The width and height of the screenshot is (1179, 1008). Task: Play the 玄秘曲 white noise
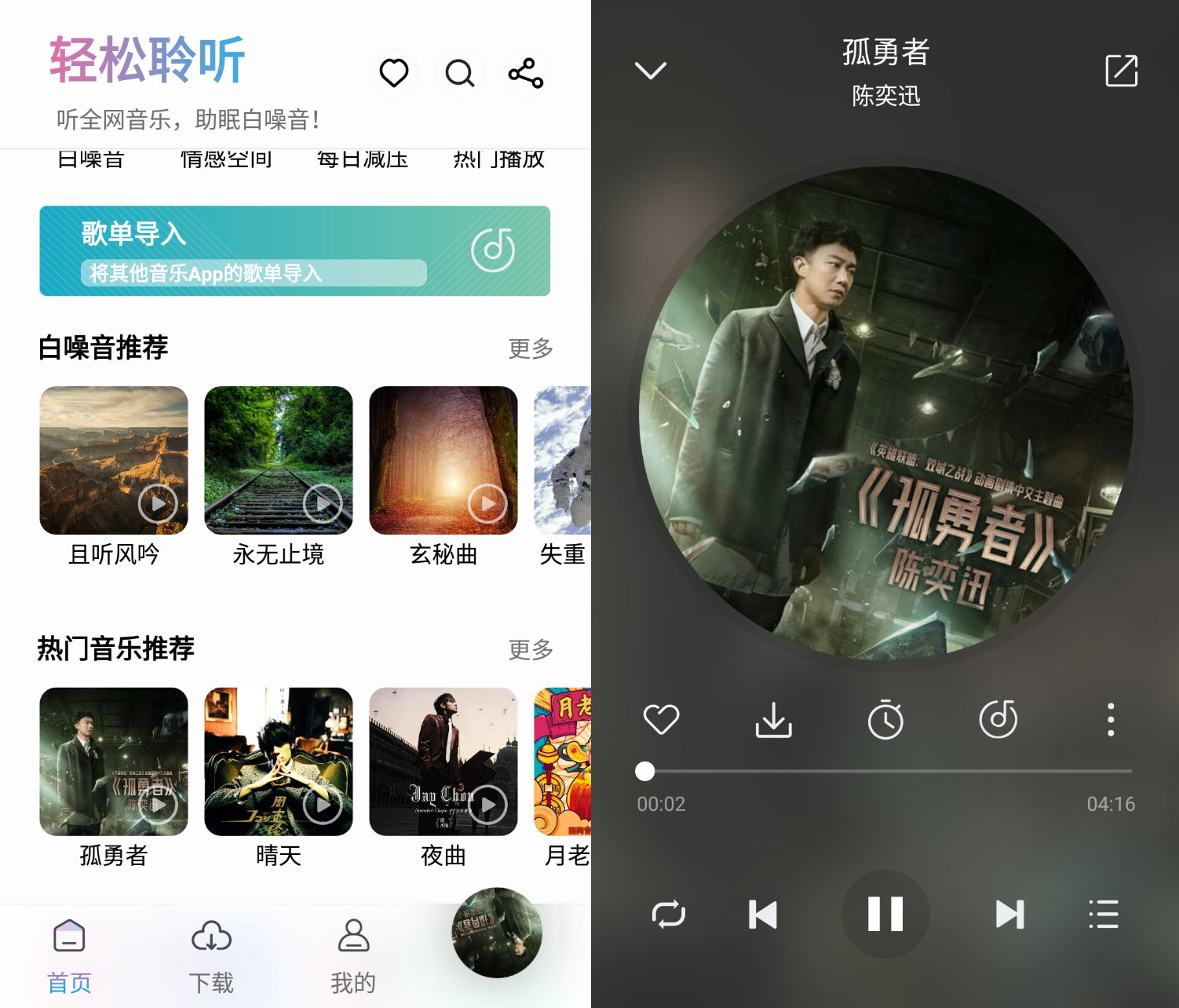coord(443,460)
